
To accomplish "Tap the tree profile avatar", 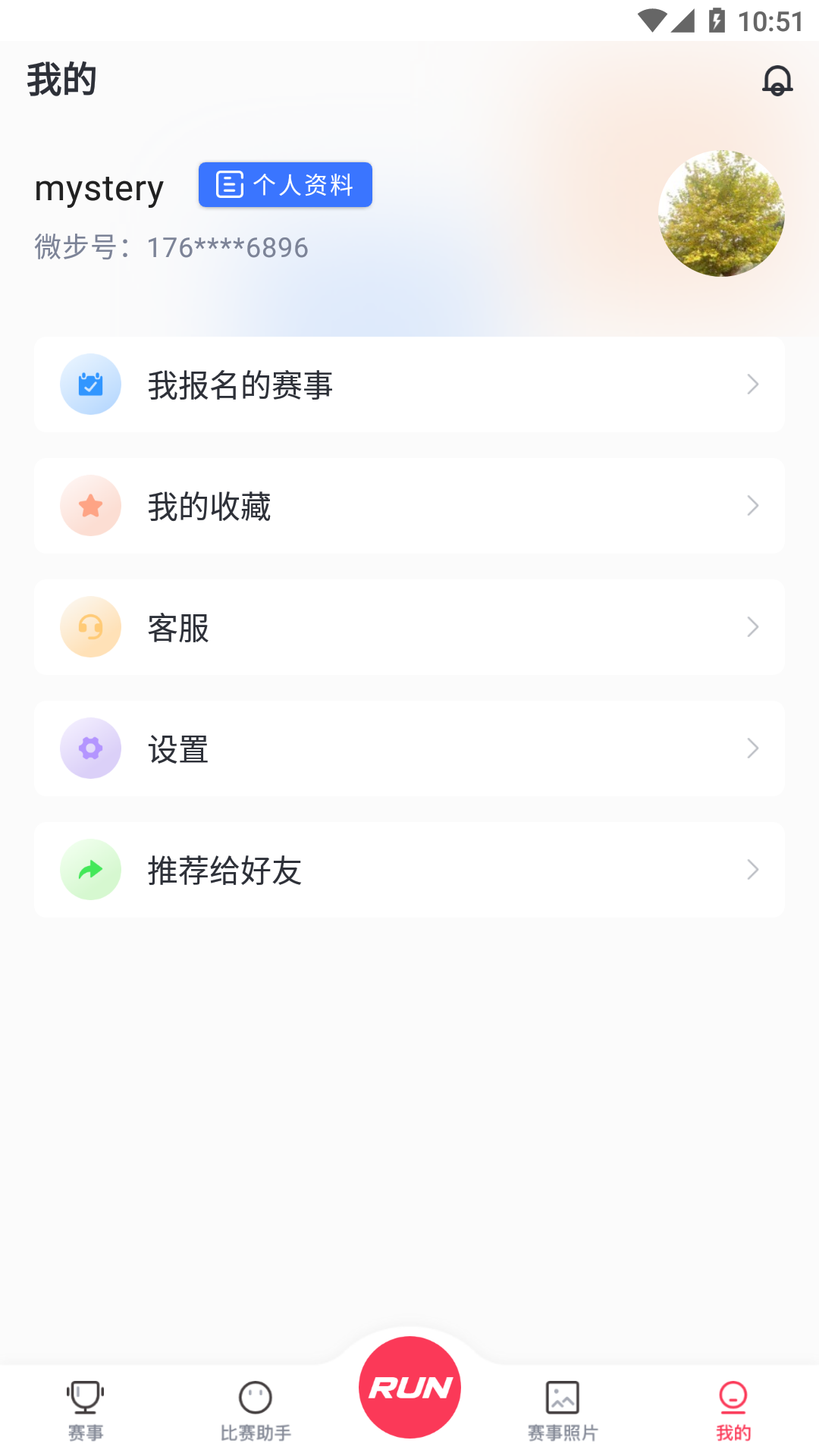I will [x=721, y=213].
